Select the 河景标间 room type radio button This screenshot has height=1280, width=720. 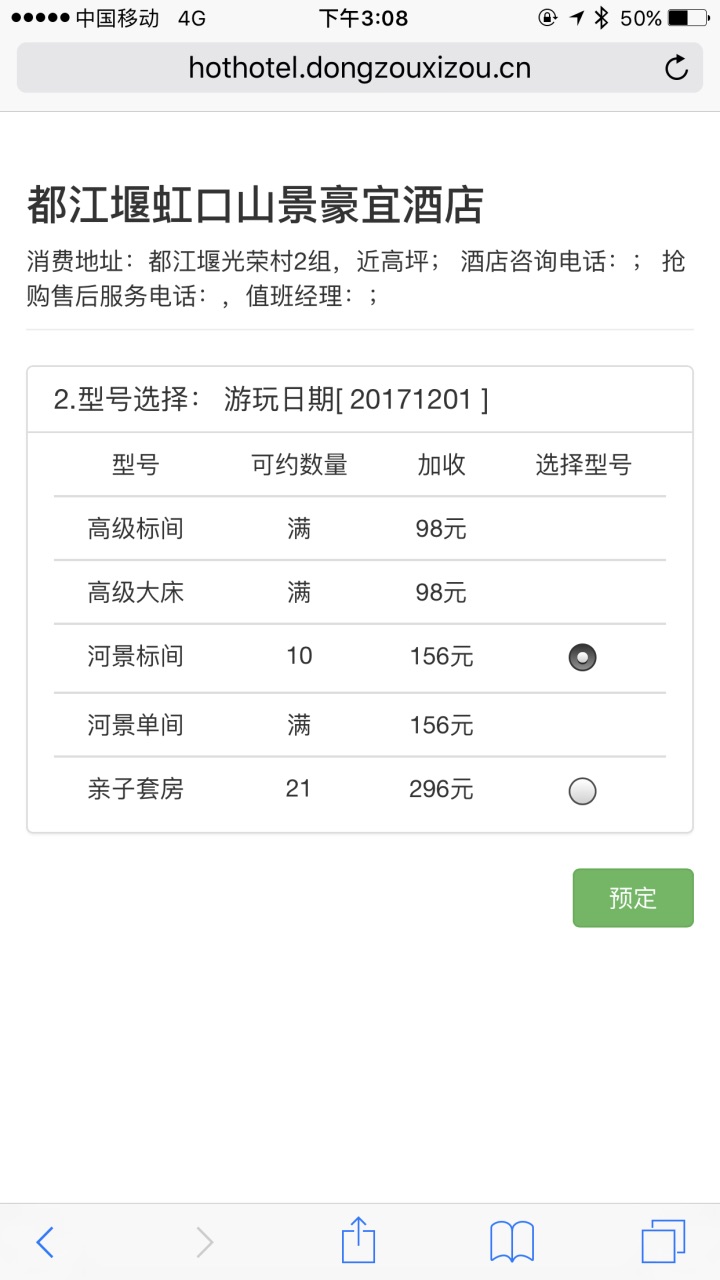coord(582,658)
